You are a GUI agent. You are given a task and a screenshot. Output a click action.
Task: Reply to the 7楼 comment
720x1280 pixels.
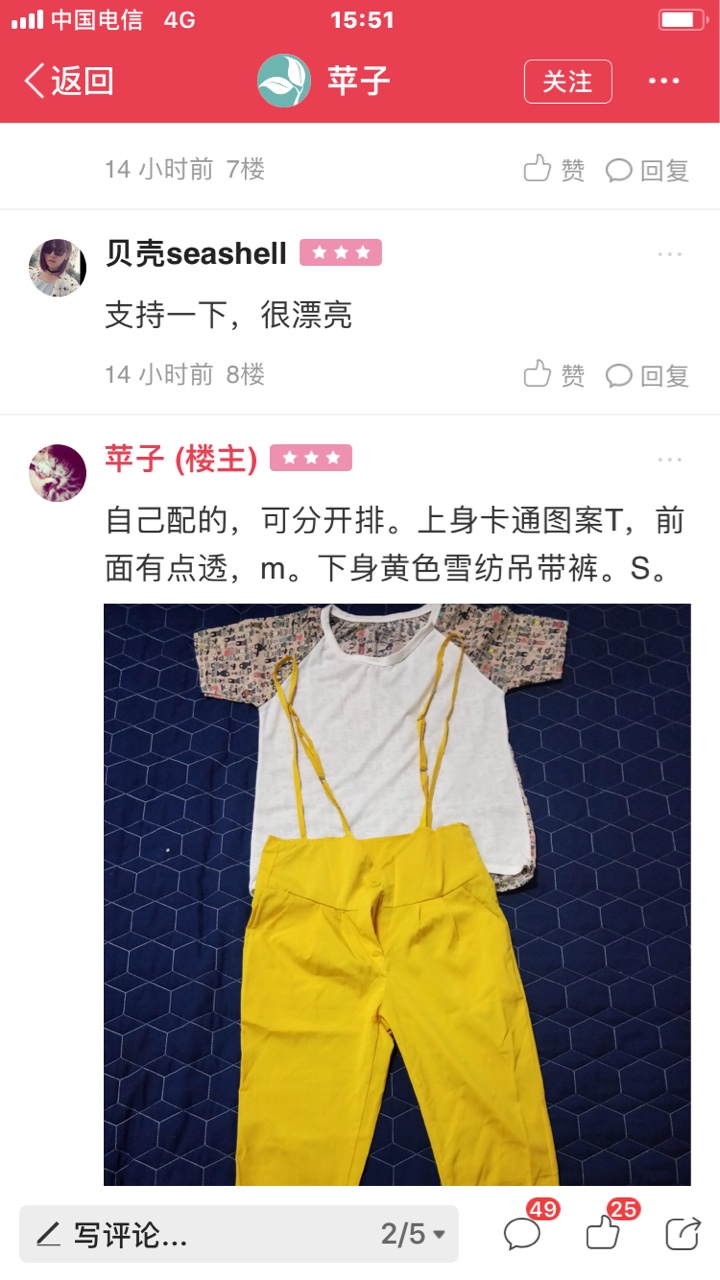click(x=648, y=170)
